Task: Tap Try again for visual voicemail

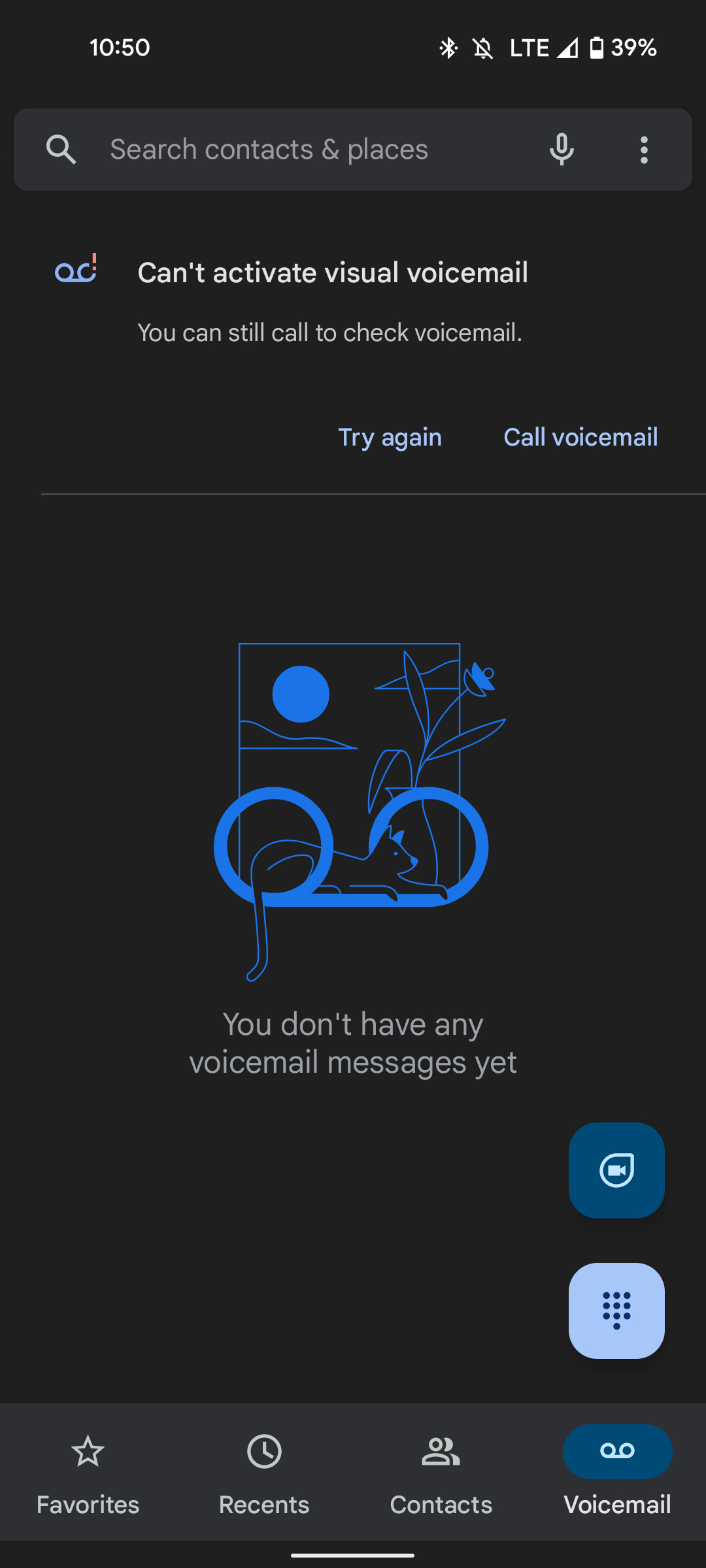Action: click(390, 437)
